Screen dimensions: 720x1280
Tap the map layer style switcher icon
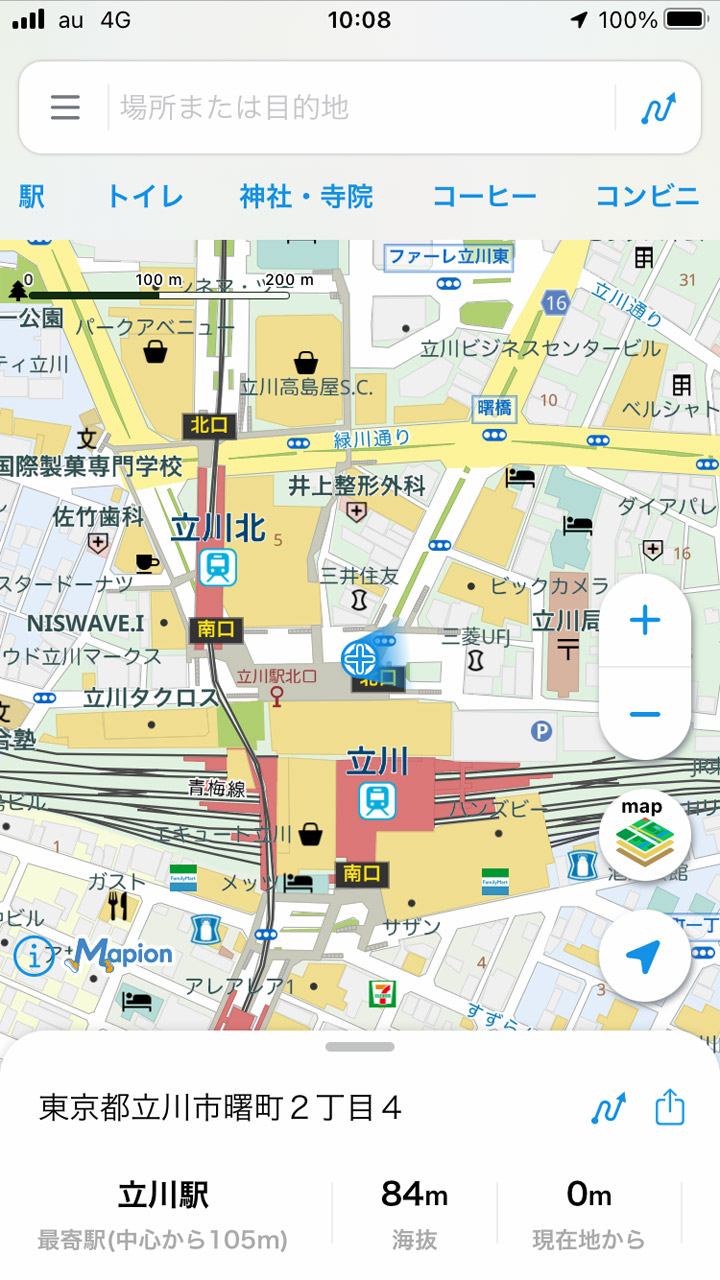[x=645, y=833]
